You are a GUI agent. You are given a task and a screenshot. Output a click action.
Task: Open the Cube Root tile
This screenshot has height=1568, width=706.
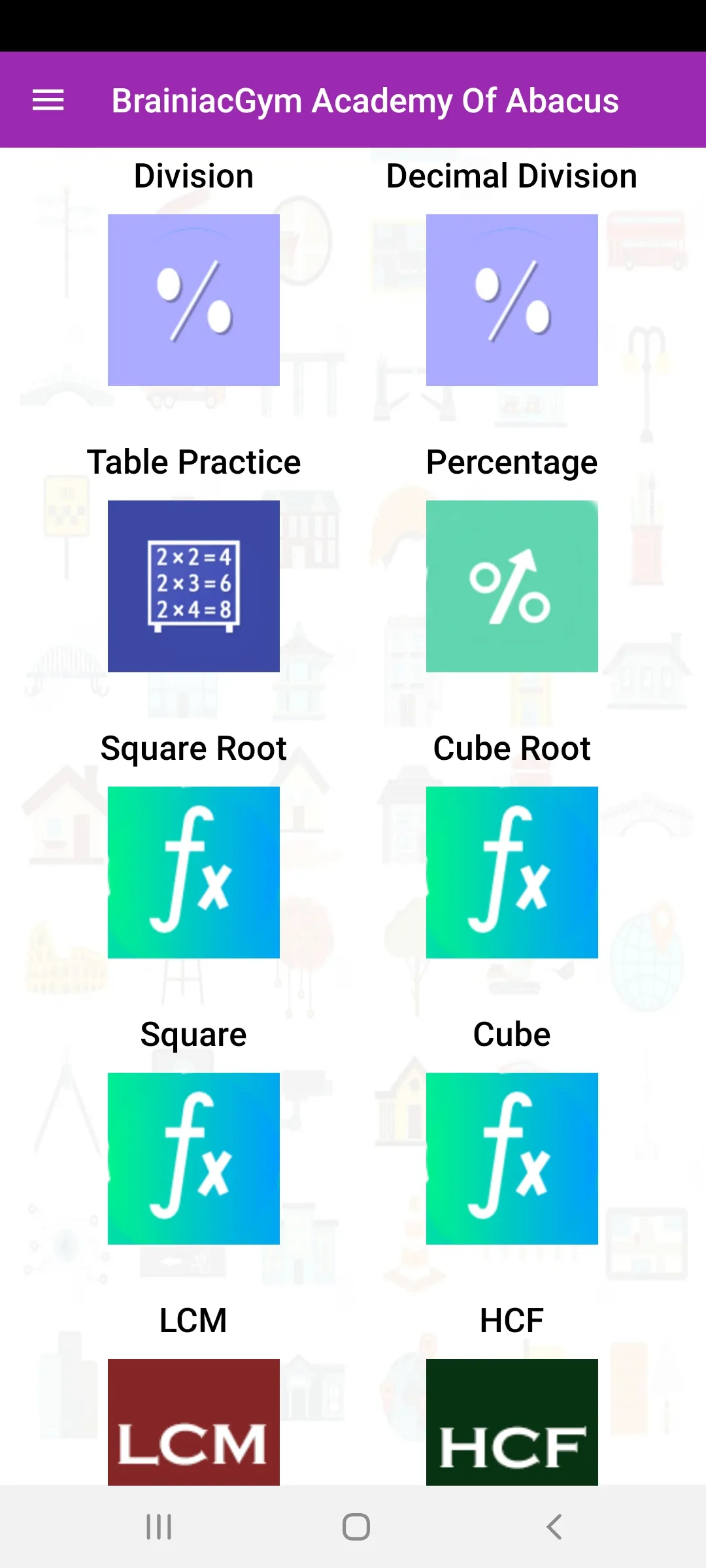(x=512, y=872)
